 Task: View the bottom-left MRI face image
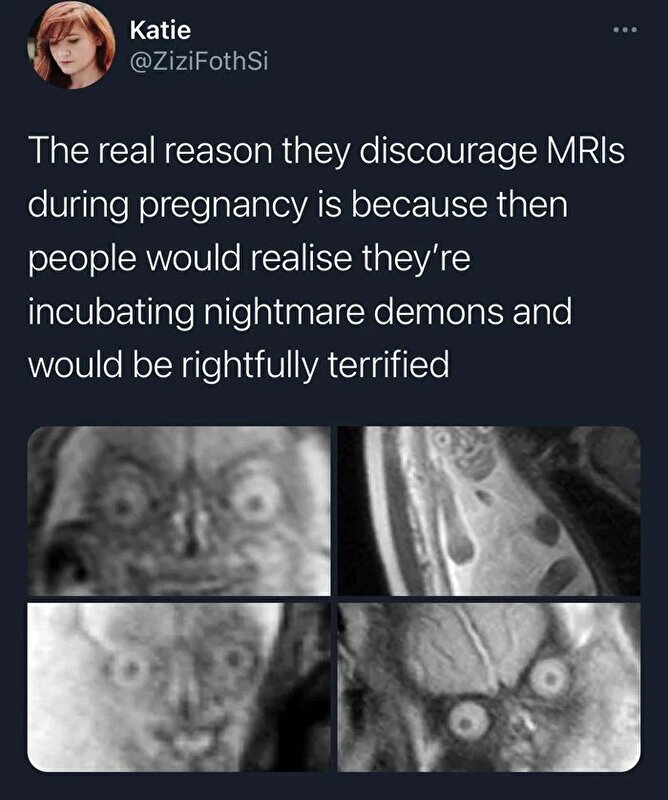(180, 686)
